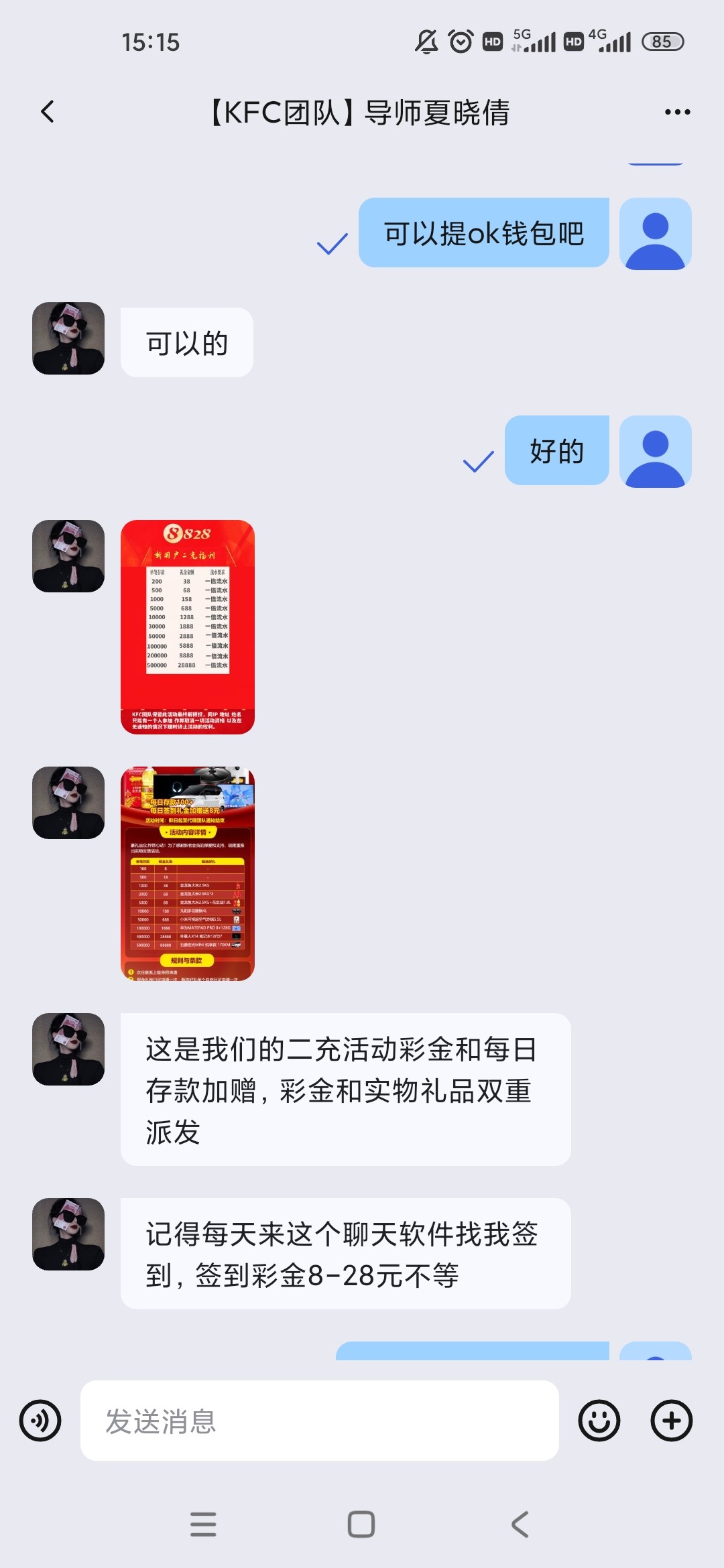Screen dimensions: 724x1568
Task: Open the 828 new user bonus image
Action: pyautogui.click(x=188, y=627)
